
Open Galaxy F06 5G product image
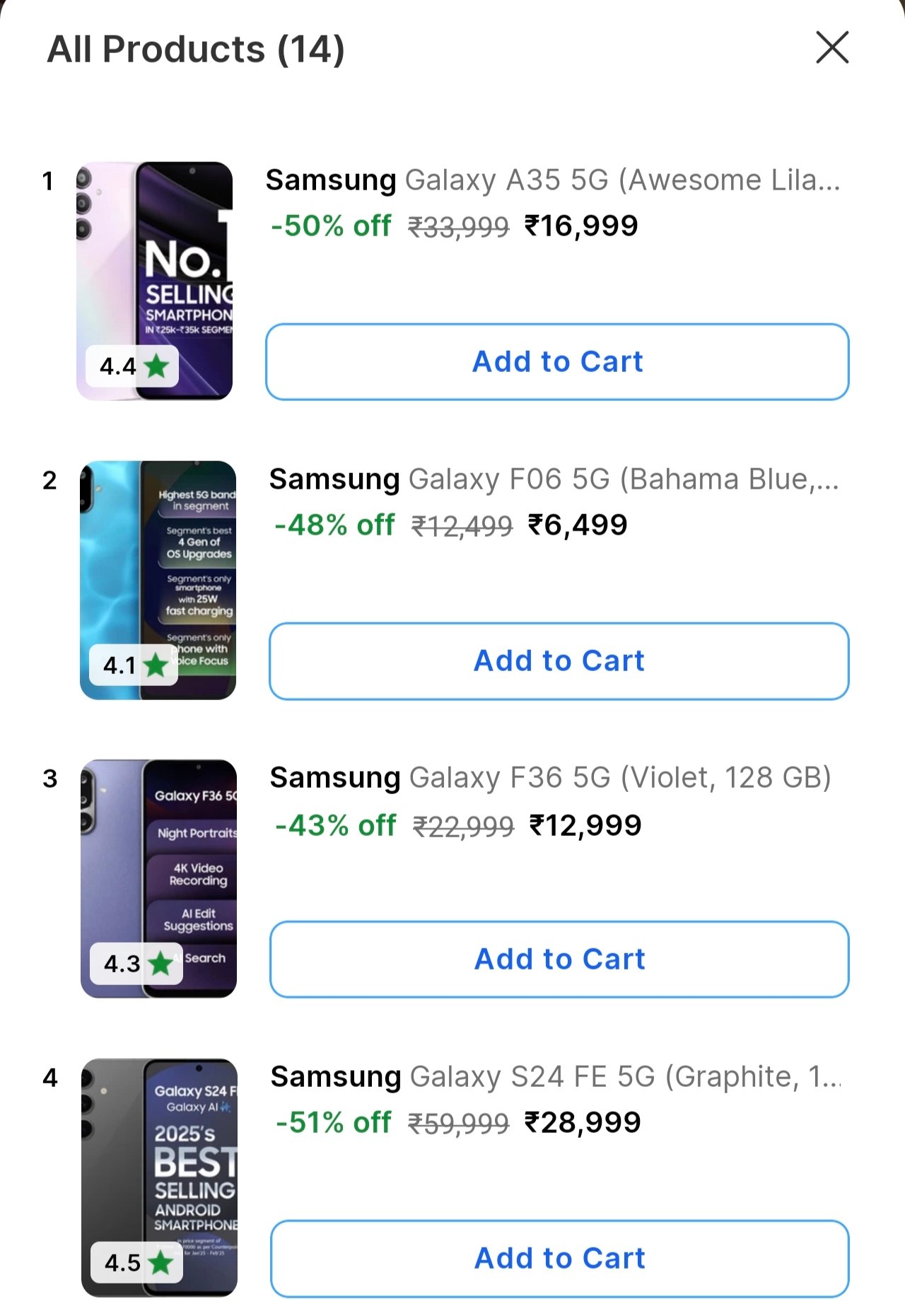(158, 580)
